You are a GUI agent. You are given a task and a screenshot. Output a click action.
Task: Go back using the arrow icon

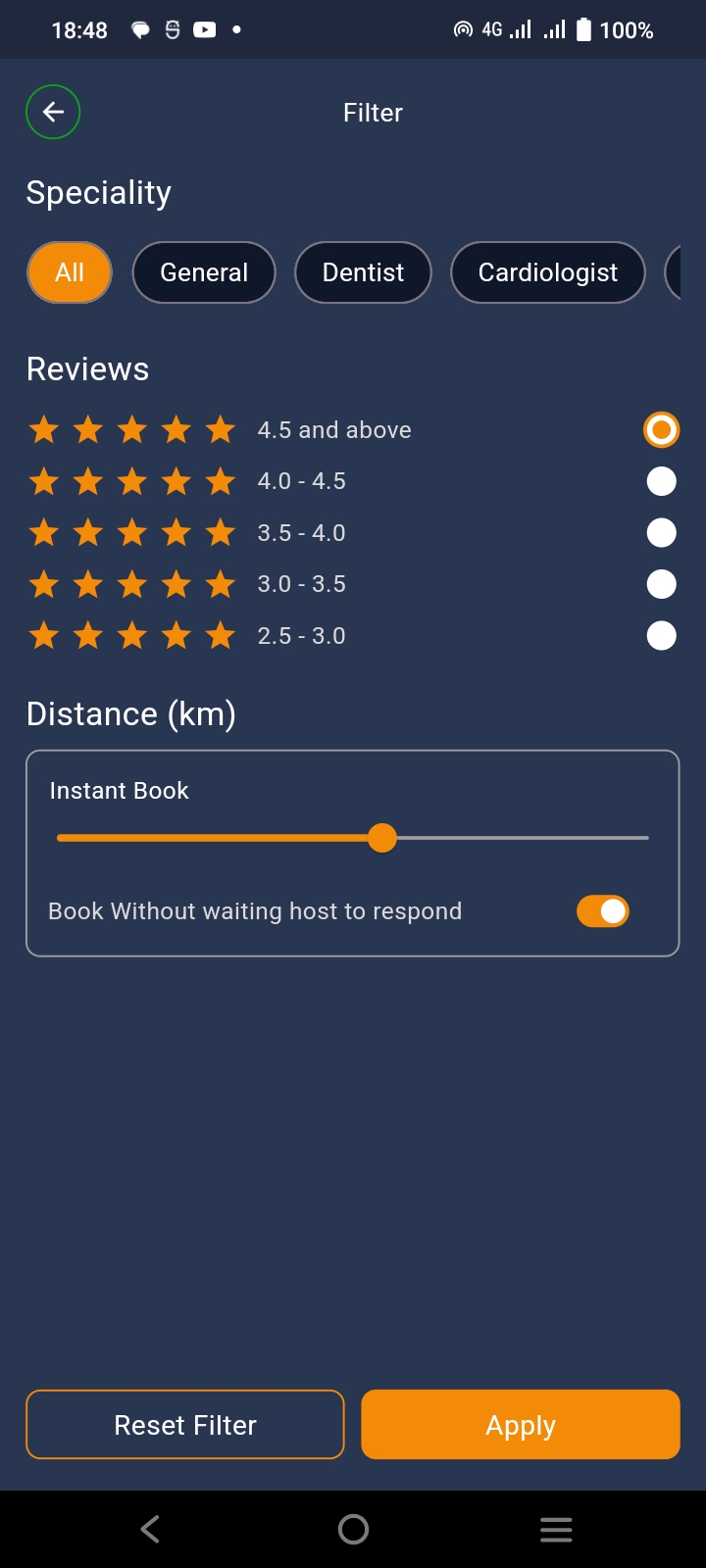[x=53, y=113]
